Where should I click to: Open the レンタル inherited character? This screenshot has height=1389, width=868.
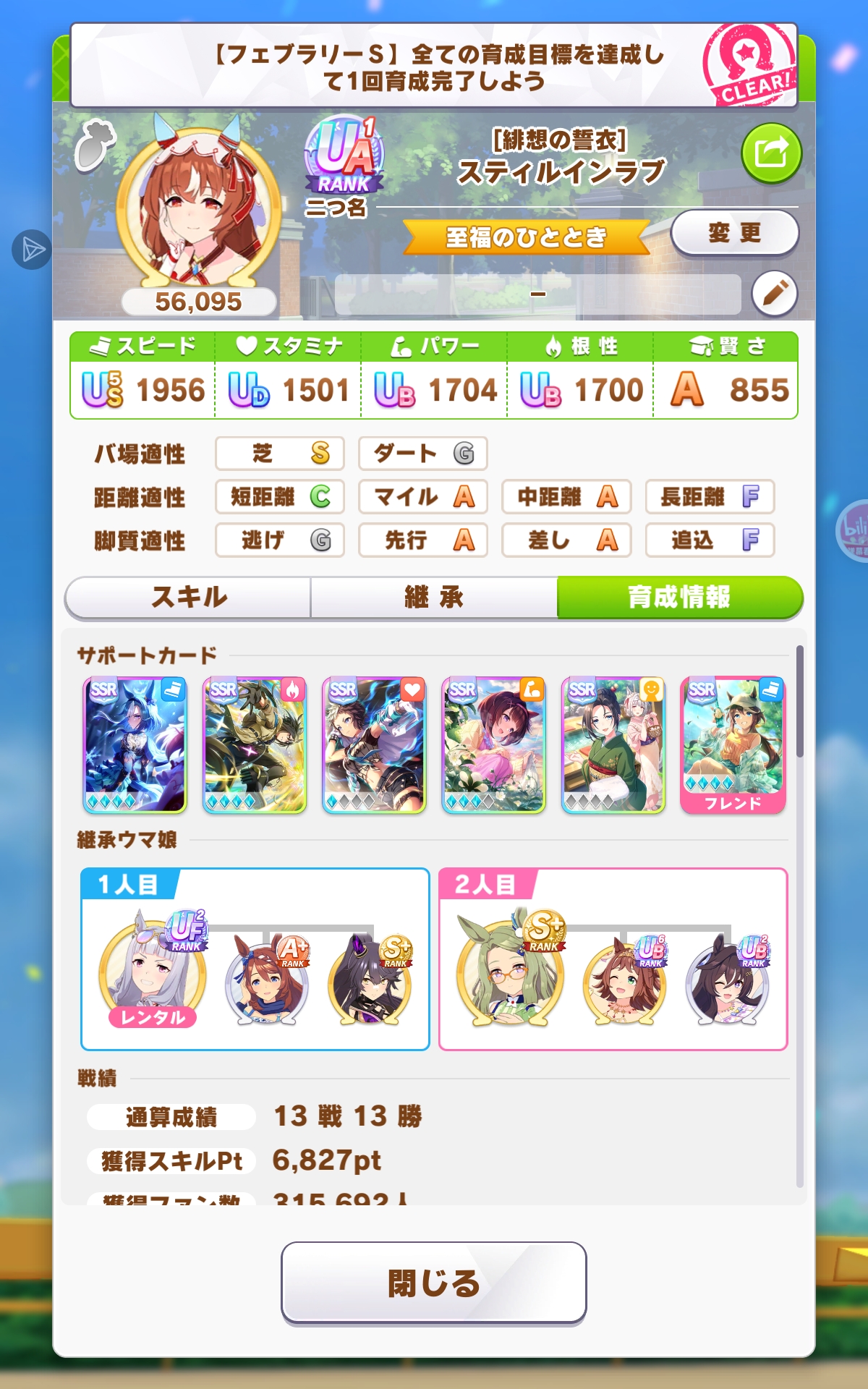coord(153,973)
